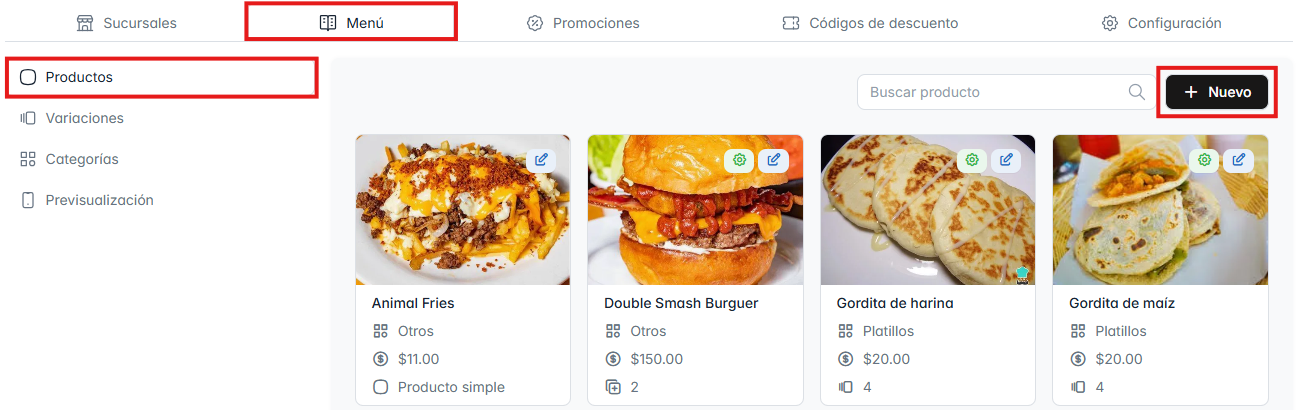Edit the Double Smash Burguer product
This screenshot has width=1308, height=410.
pyautogui.click(x=773, y=160)
